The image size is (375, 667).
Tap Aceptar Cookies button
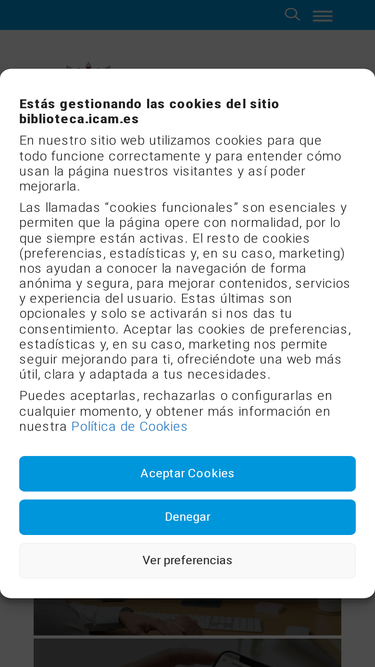click(x=188, y=473)
